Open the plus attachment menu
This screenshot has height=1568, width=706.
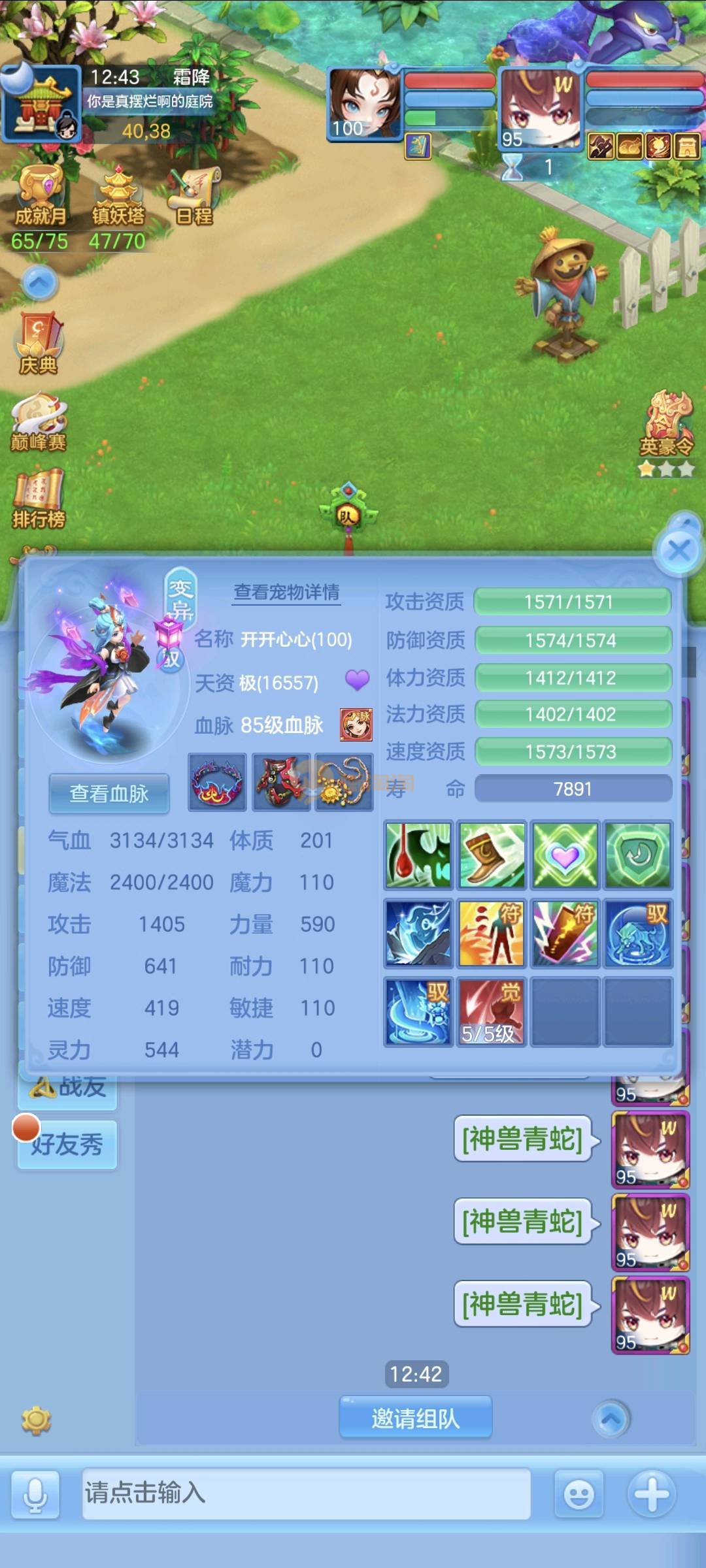[651, 1494]
